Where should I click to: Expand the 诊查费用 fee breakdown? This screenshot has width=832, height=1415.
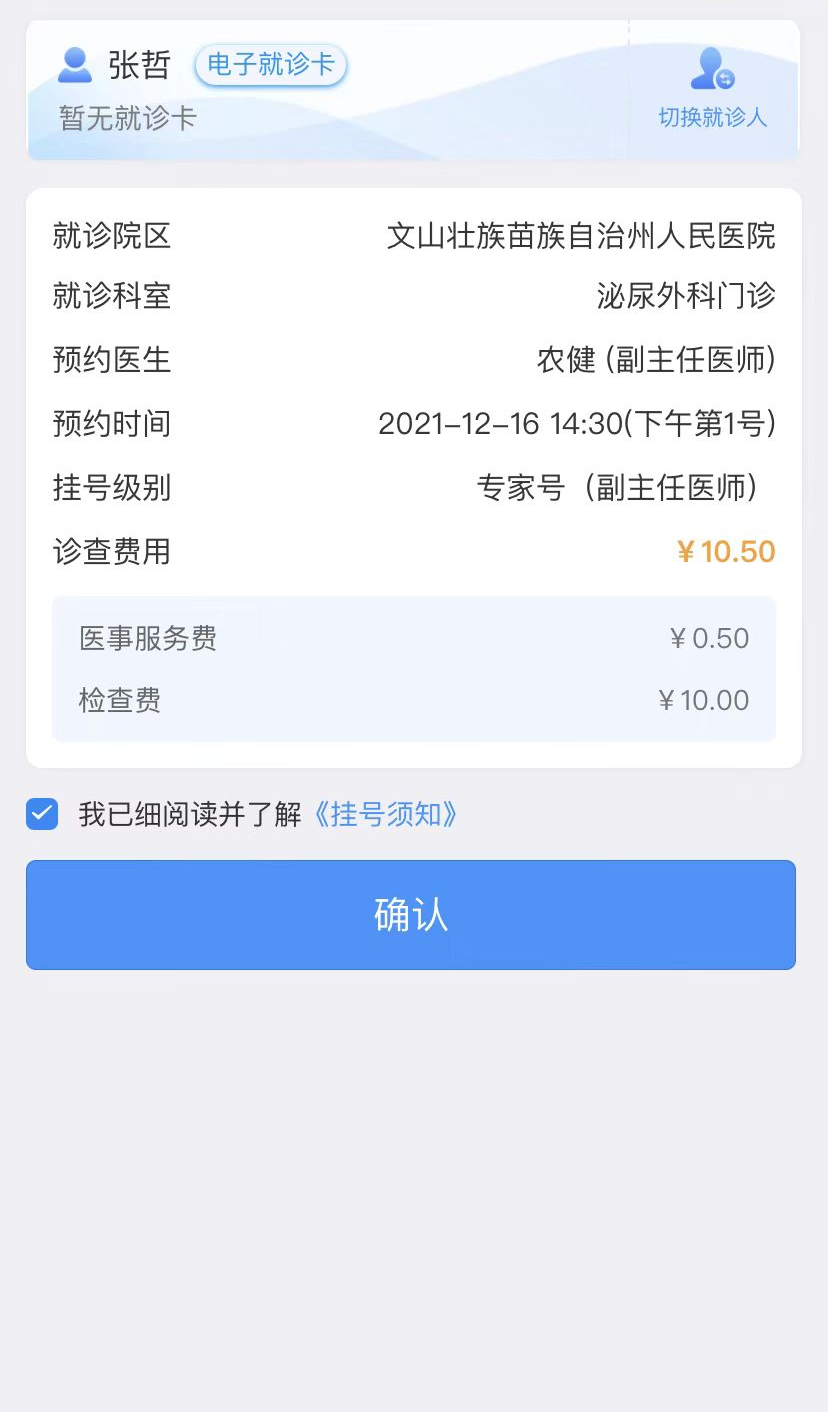tap(111, 551)
